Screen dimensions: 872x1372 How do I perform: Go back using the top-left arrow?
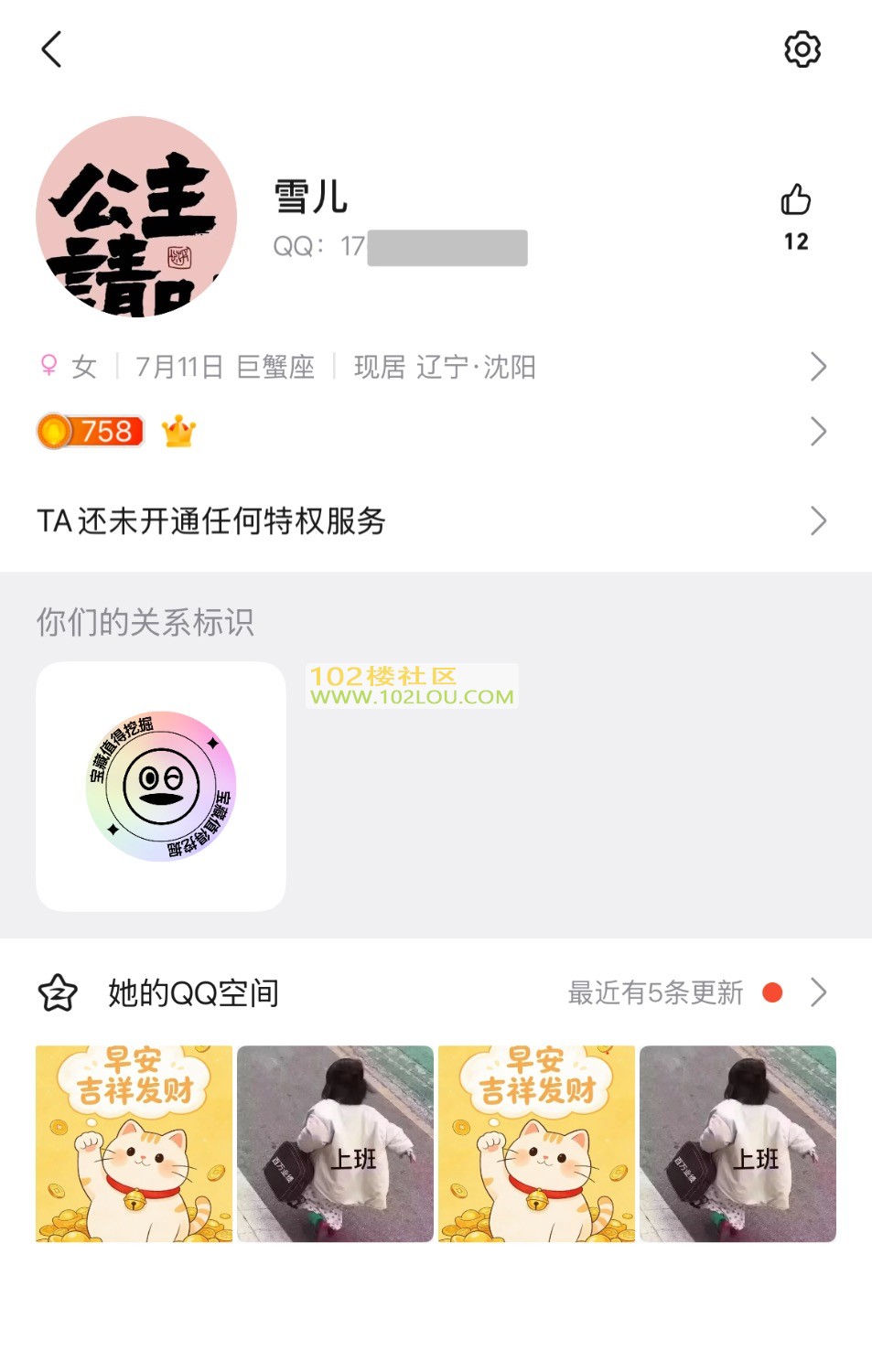point(52,49)
